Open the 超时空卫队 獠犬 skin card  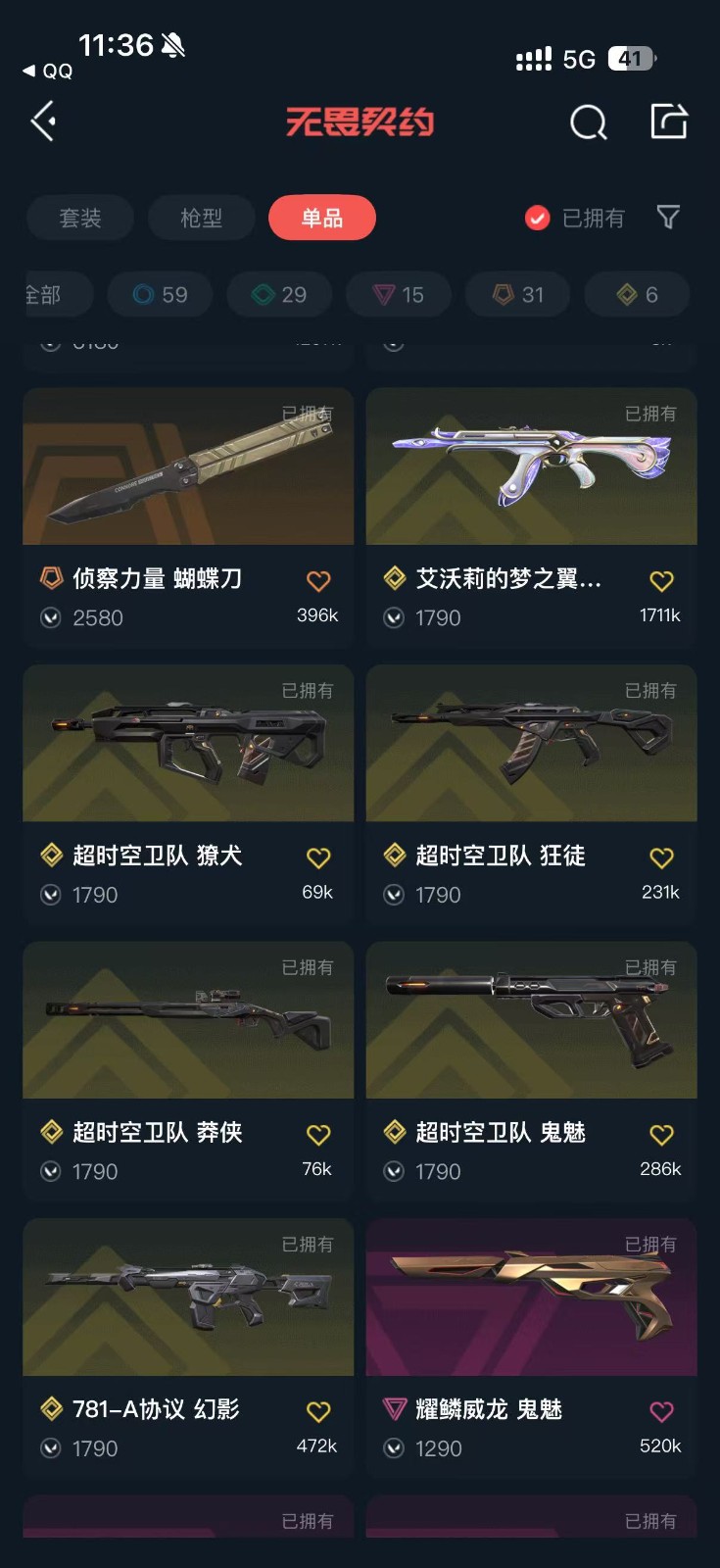pyautogui.click(x=188, y=744)
